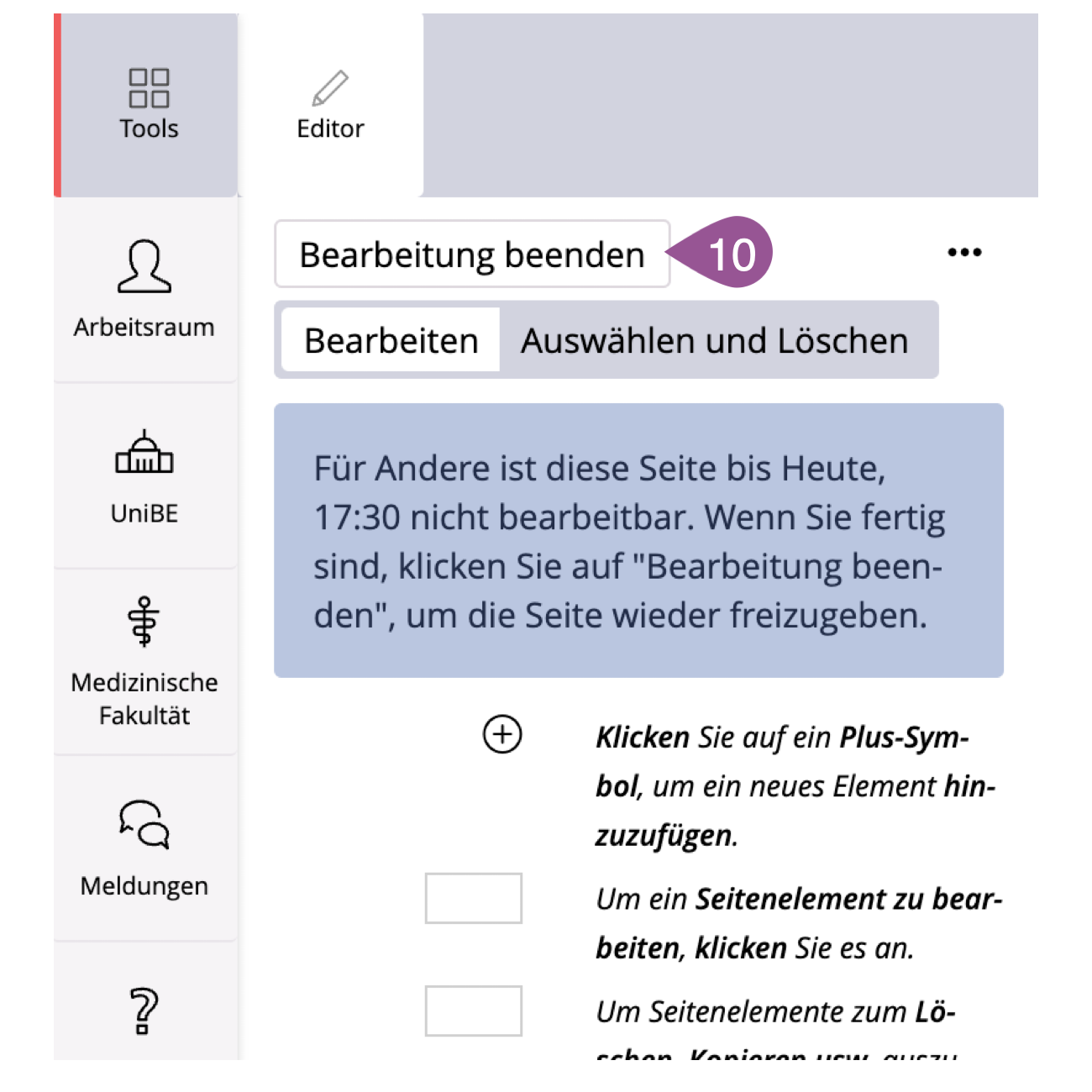1092x1092 pixels.
Task: Switch to Auswählen und Löschen
Action: click(x=715, y=340)
